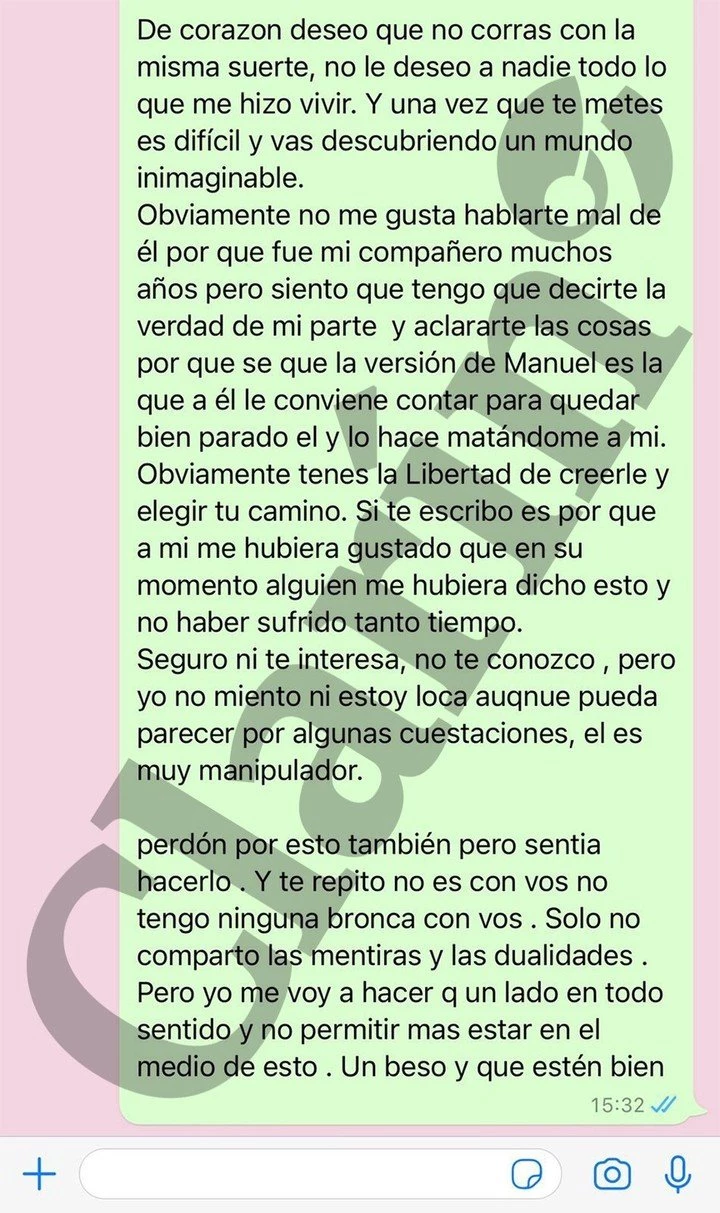
Task: Open the sticker picker icon
Action: coord(526,1174)
